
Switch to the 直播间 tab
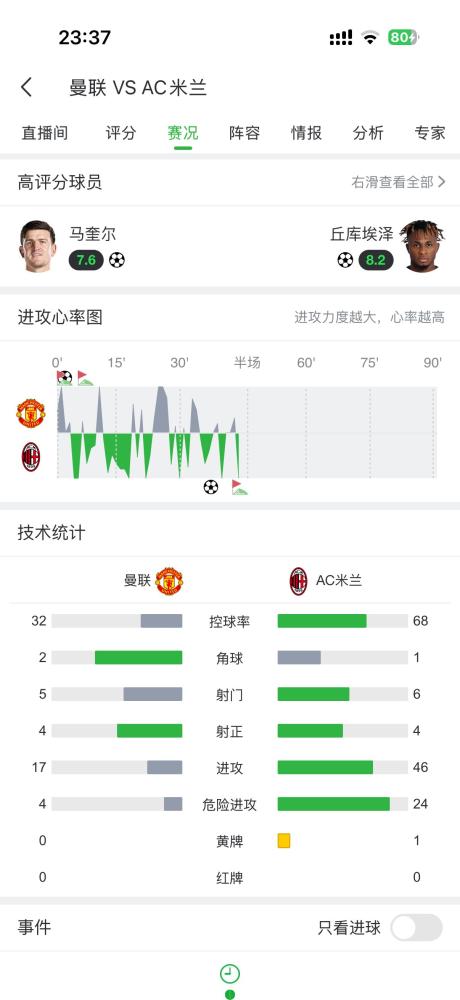45,133
